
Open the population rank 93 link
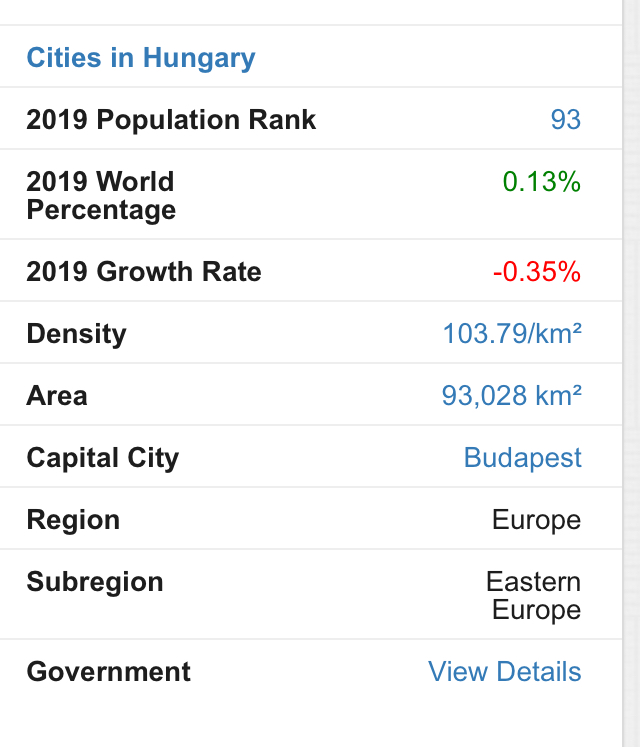click(565, 120)
